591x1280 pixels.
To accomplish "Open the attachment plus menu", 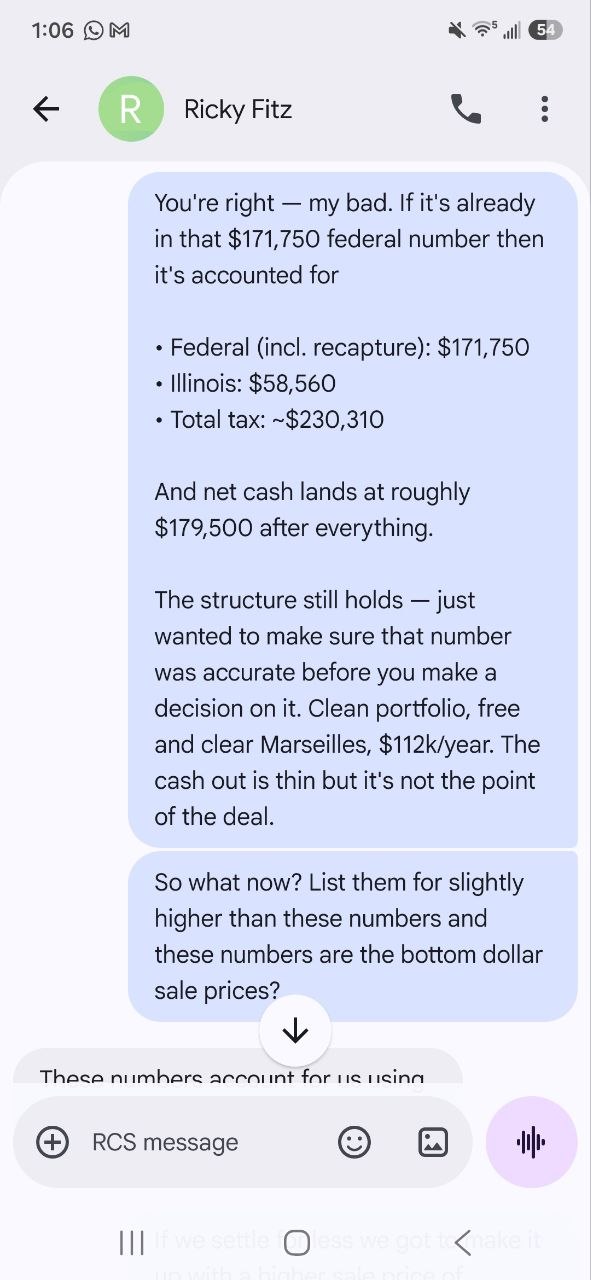I will pos(52,1142).
